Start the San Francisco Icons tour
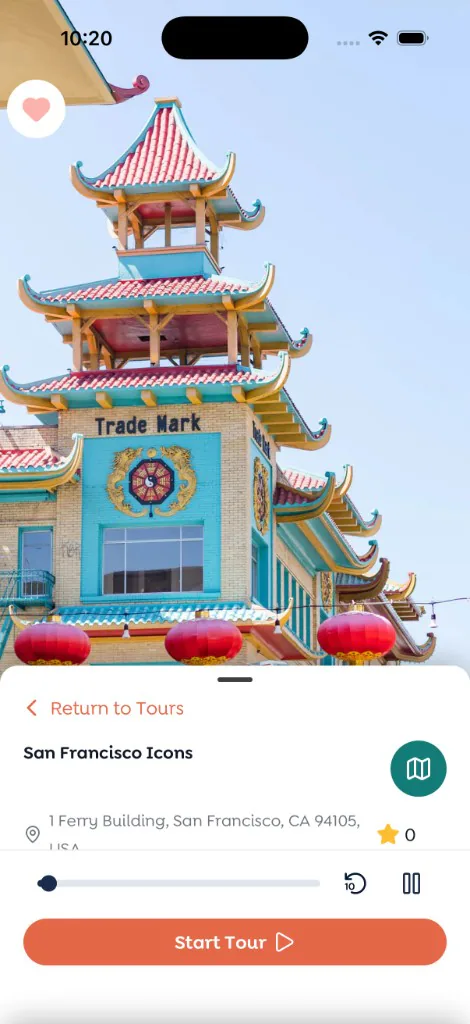The width and height of the screenshot is (470, 1024). (x=235, y=942)
